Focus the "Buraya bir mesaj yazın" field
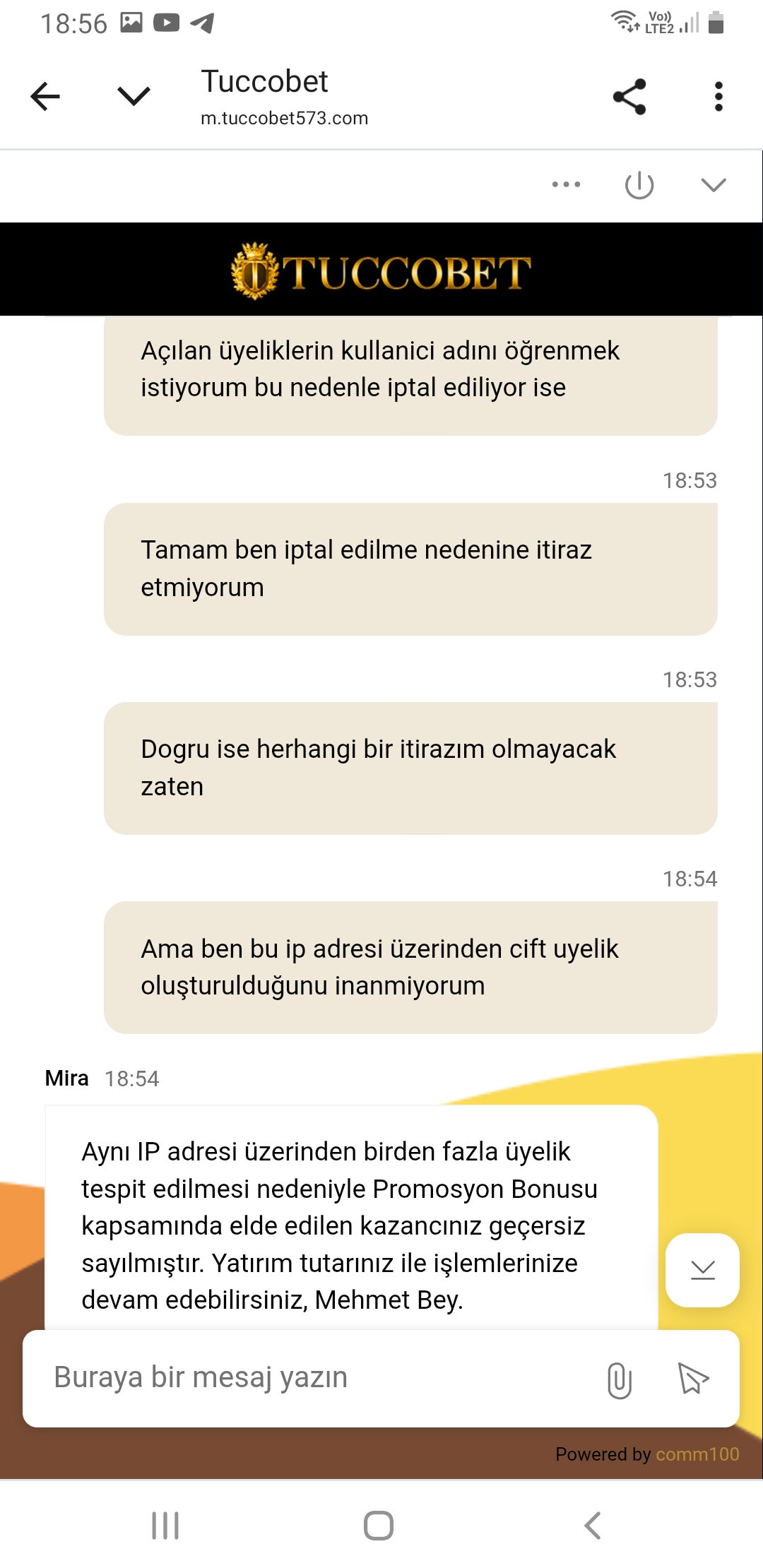This screenshot has height=1568, width=763. pyautogui.click(x=311, y=1377)
